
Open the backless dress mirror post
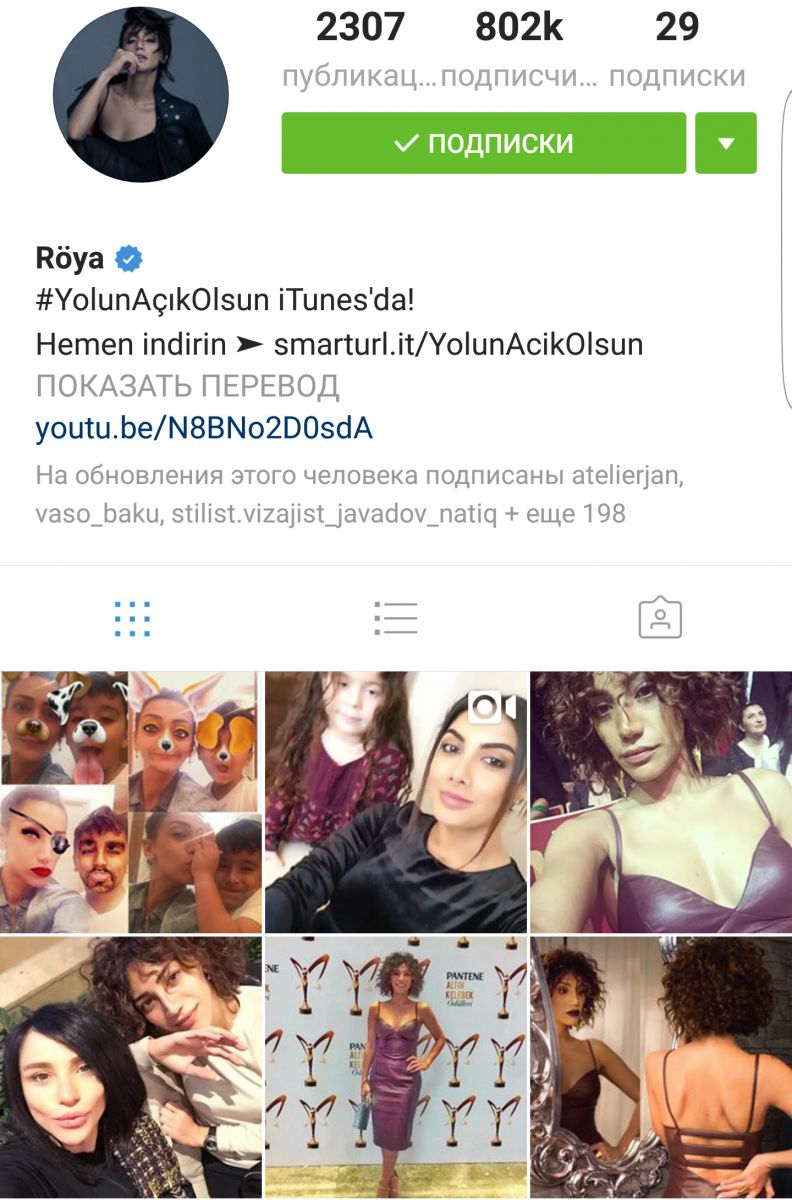(661, 1067)
